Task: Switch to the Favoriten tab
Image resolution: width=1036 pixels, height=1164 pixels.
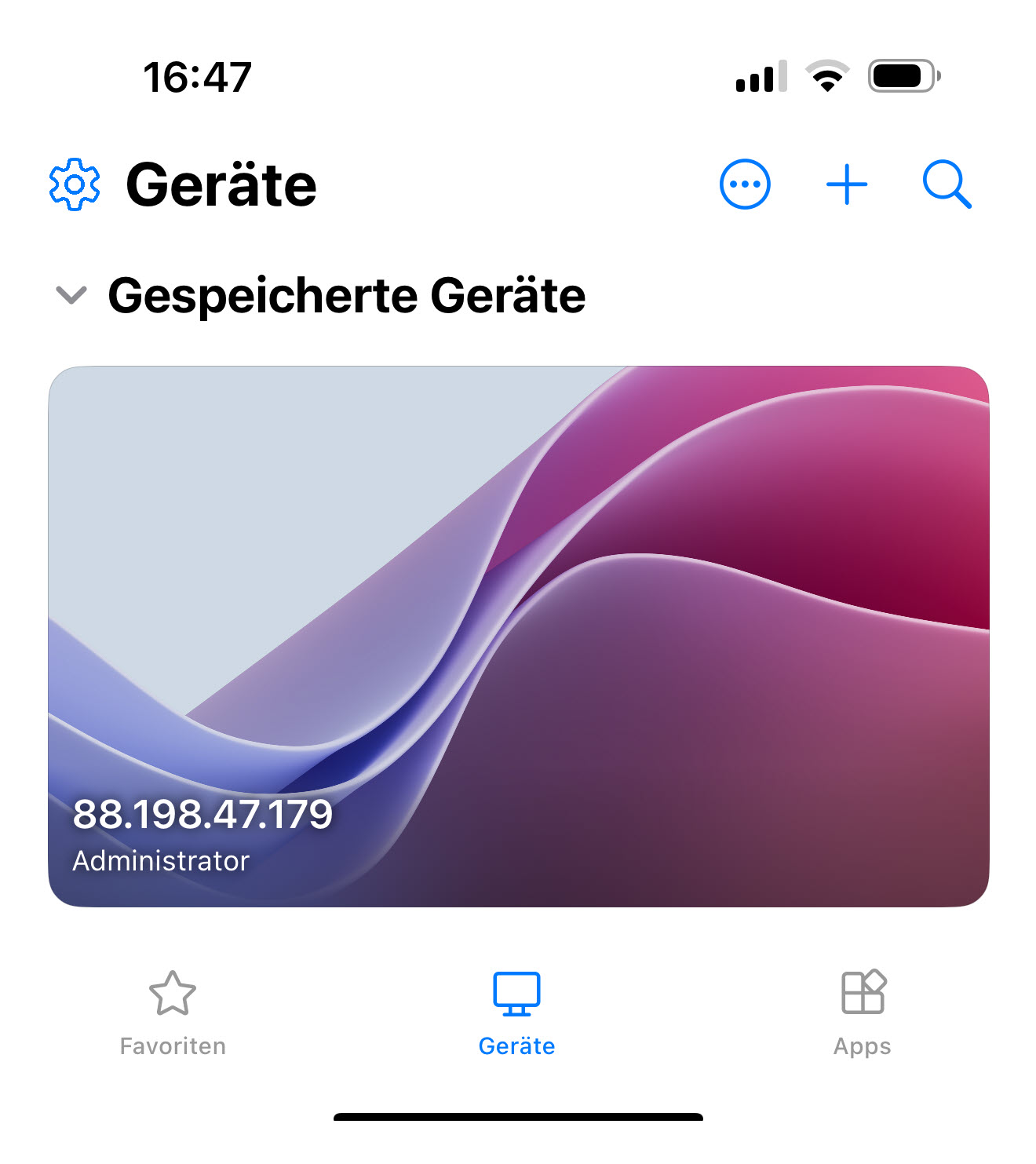Action: point(173,1013)
